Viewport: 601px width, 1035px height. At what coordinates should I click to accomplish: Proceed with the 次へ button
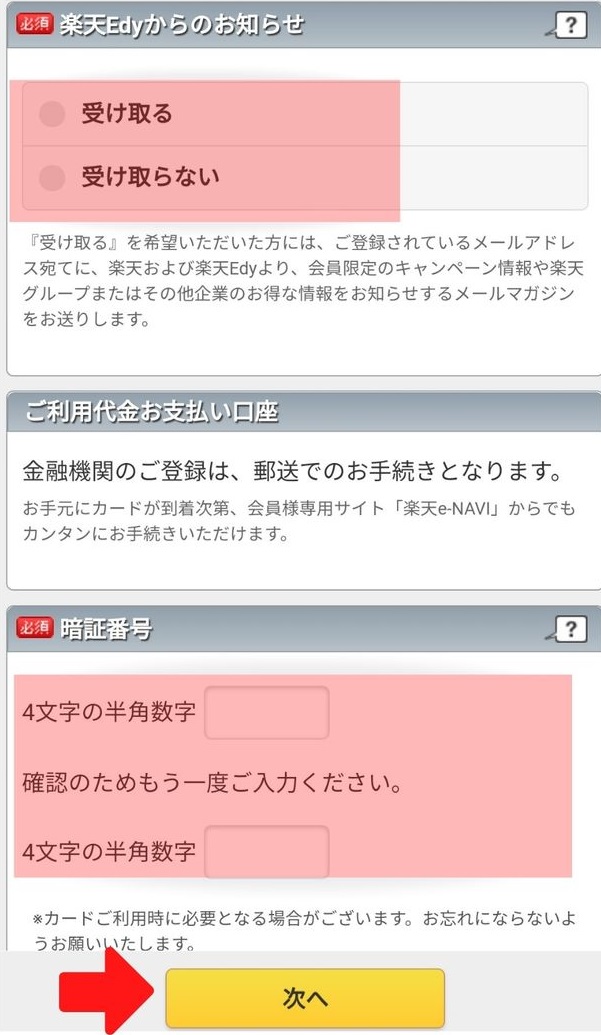[x=305, y=997]
